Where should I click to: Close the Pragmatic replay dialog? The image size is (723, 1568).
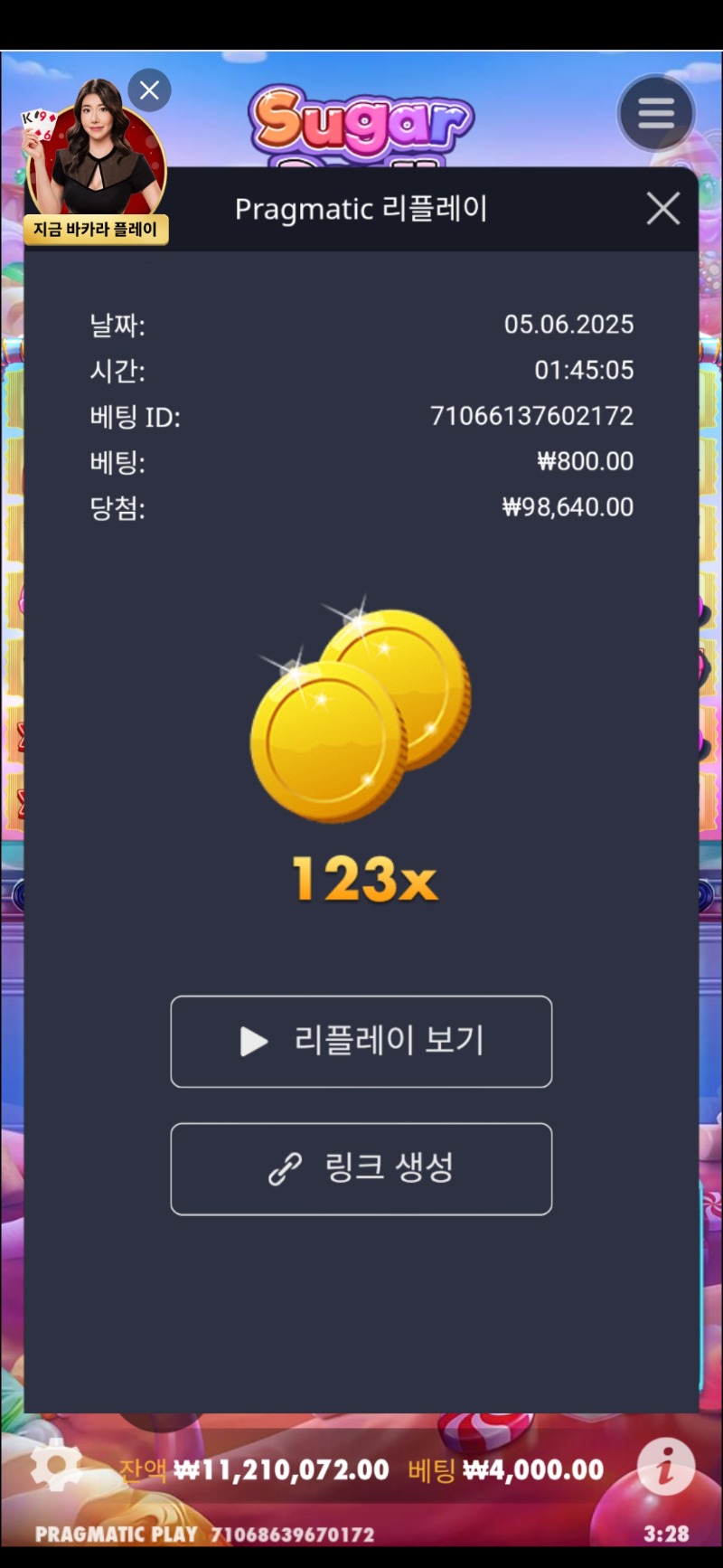662,209
